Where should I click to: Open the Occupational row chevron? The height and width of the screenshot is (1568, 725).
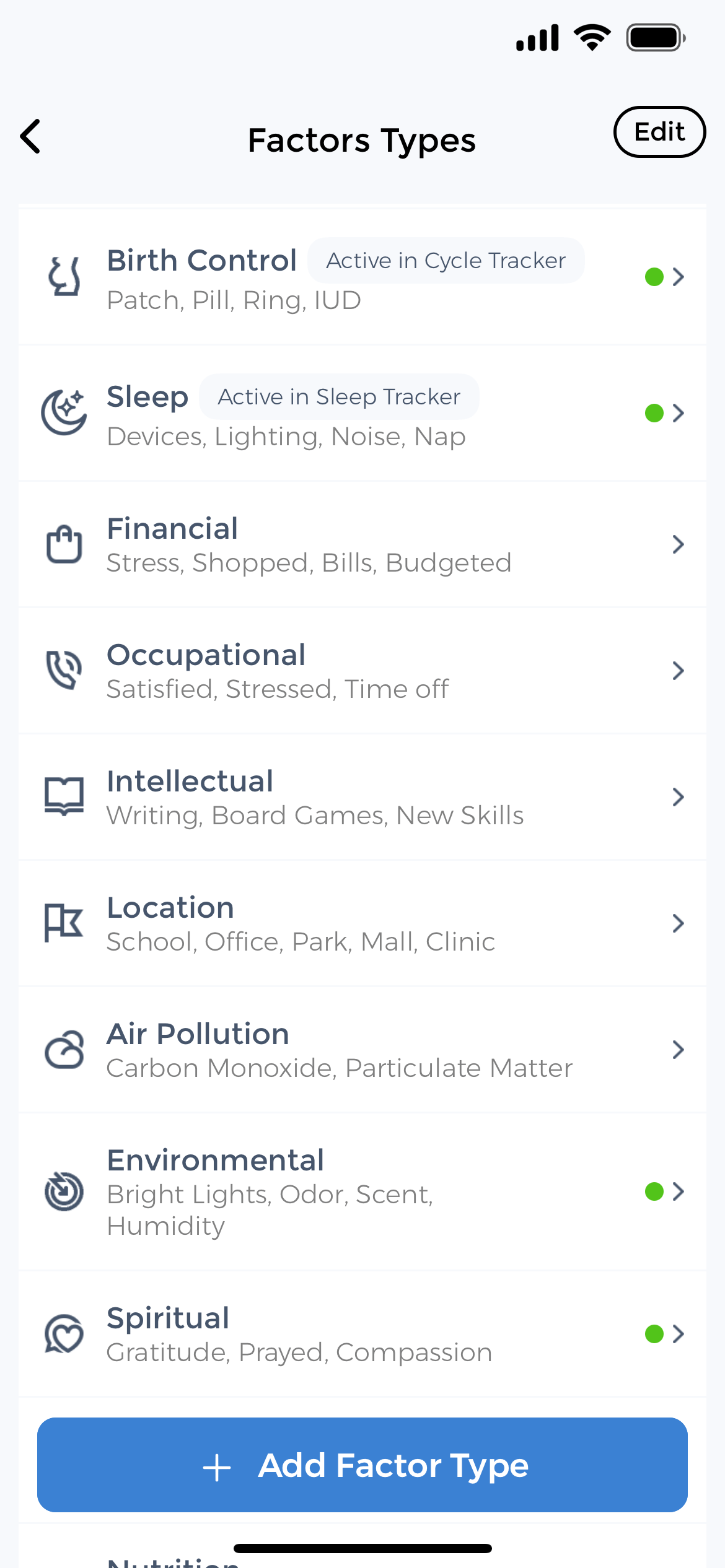(679, 671)
